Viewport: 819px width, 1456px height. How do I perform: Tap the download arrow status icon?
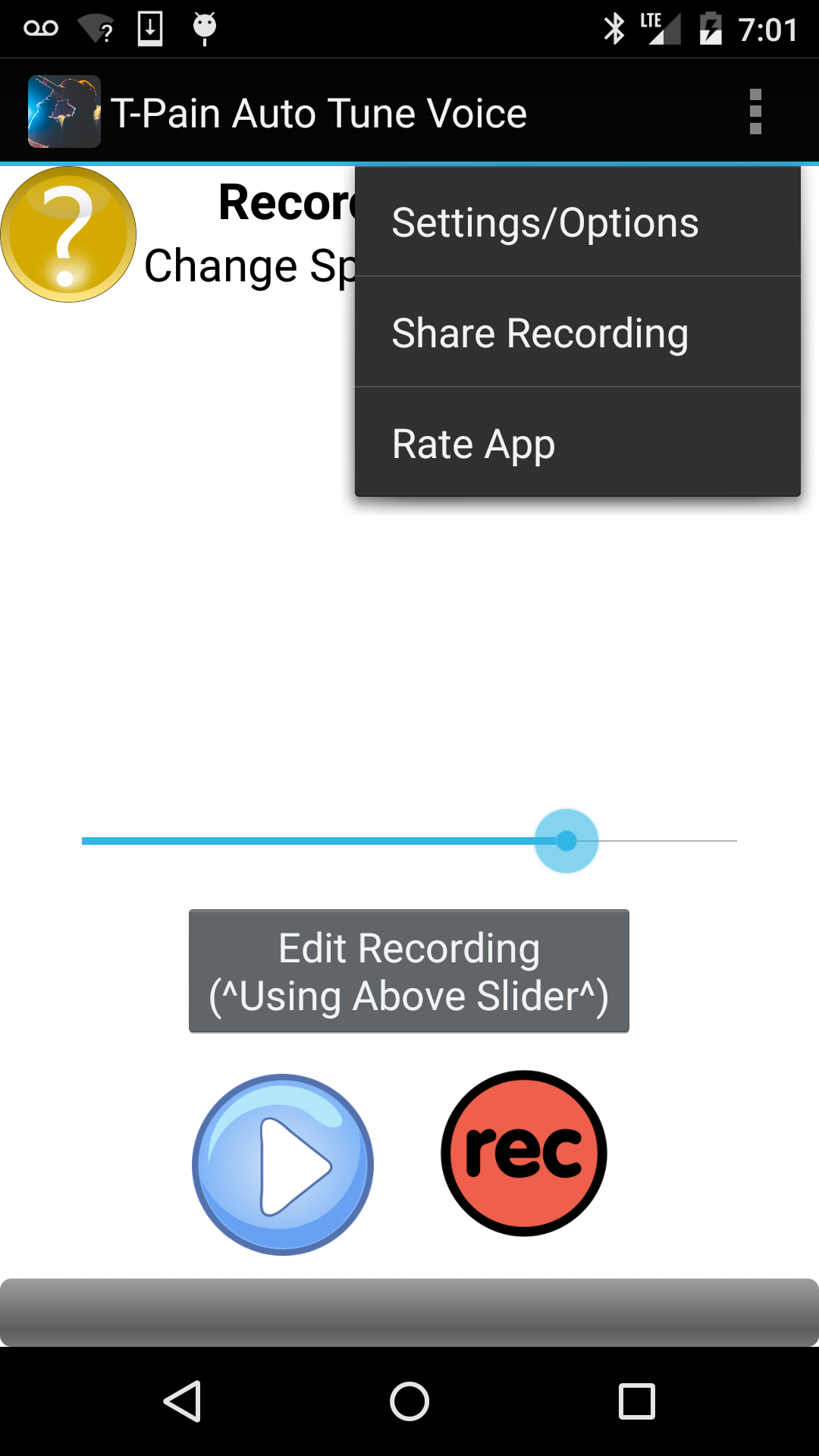pos(149,28)
